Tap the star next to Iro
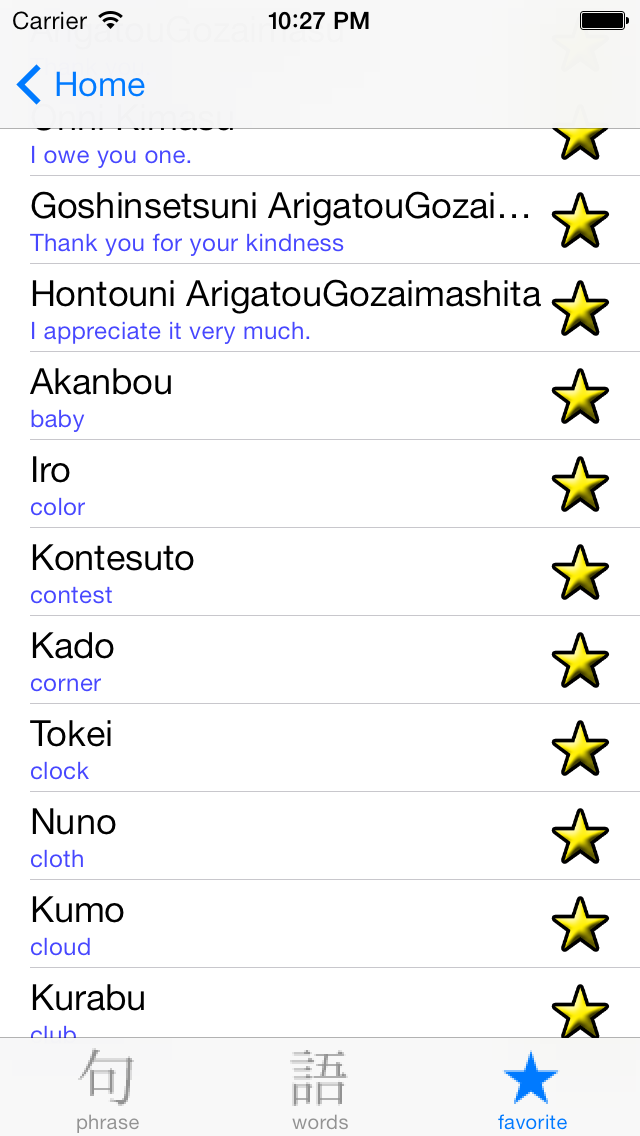Screen dimensions: 640x1136 coord(580,483)
